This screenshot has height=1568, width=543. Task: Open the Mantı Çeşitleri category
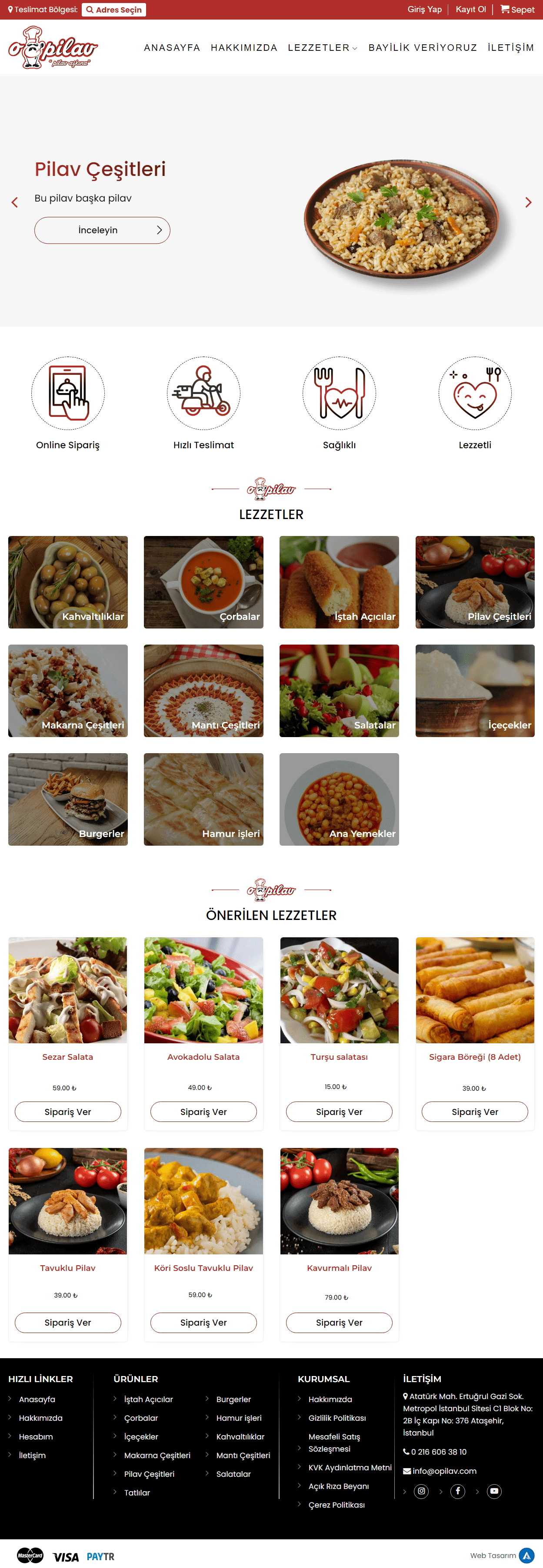click(x=203, y=690)
